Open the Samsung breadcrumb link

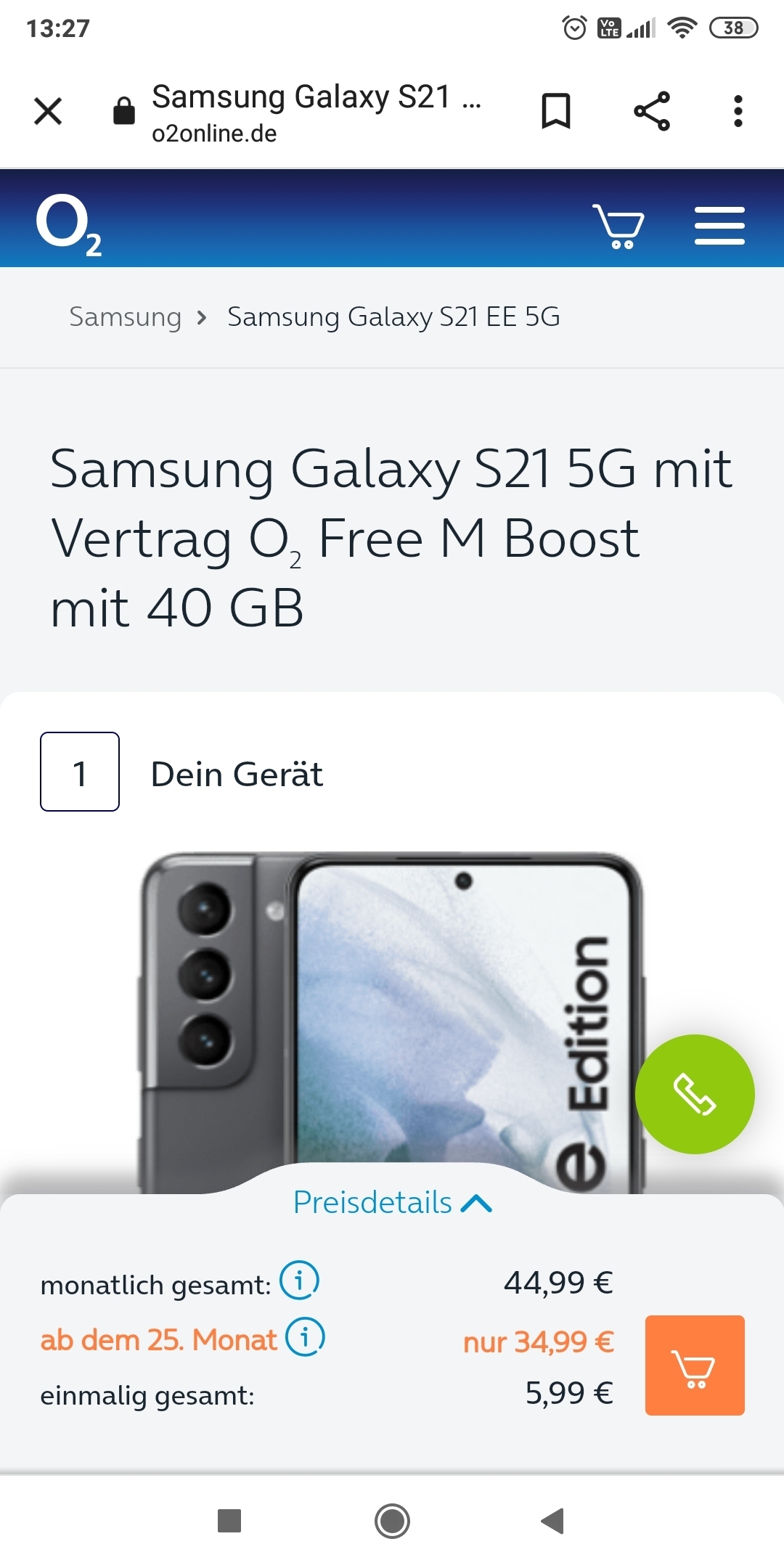pos(125,317)
